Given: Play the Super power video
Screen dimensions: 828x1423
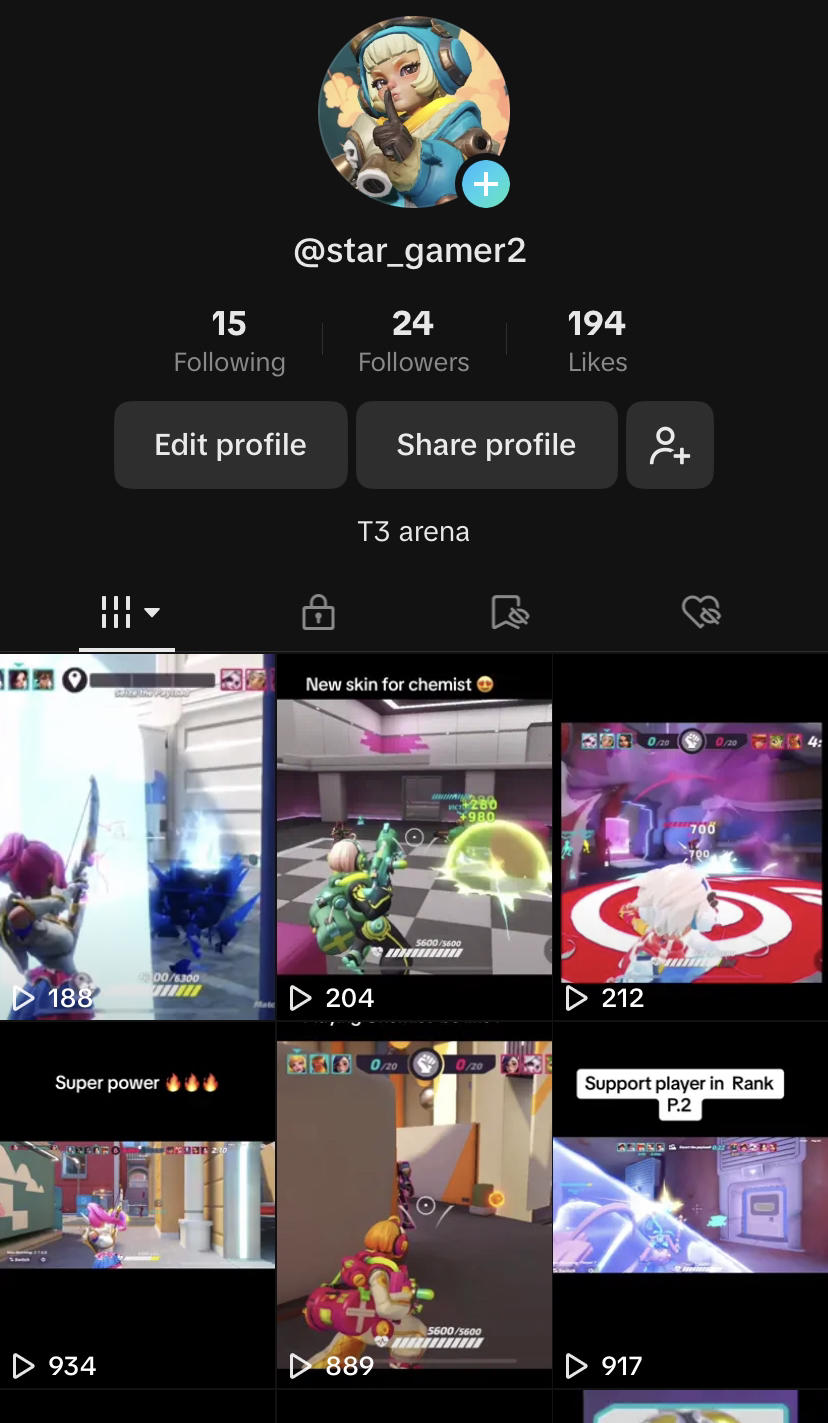Looking at the screenshot, I should coord(137,1204).
